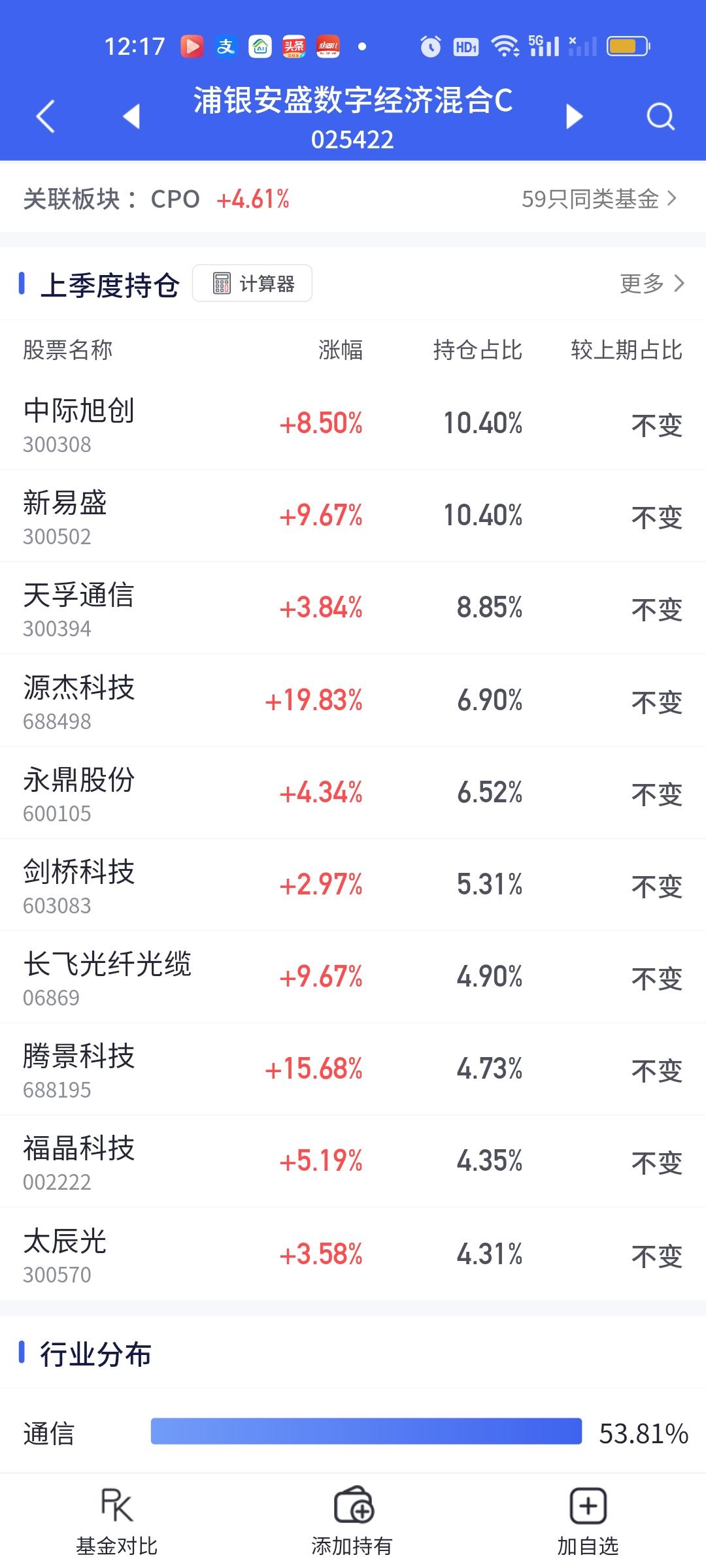
Task: Tap the 支付宝 icon in status bar
Action: [226, 46]
